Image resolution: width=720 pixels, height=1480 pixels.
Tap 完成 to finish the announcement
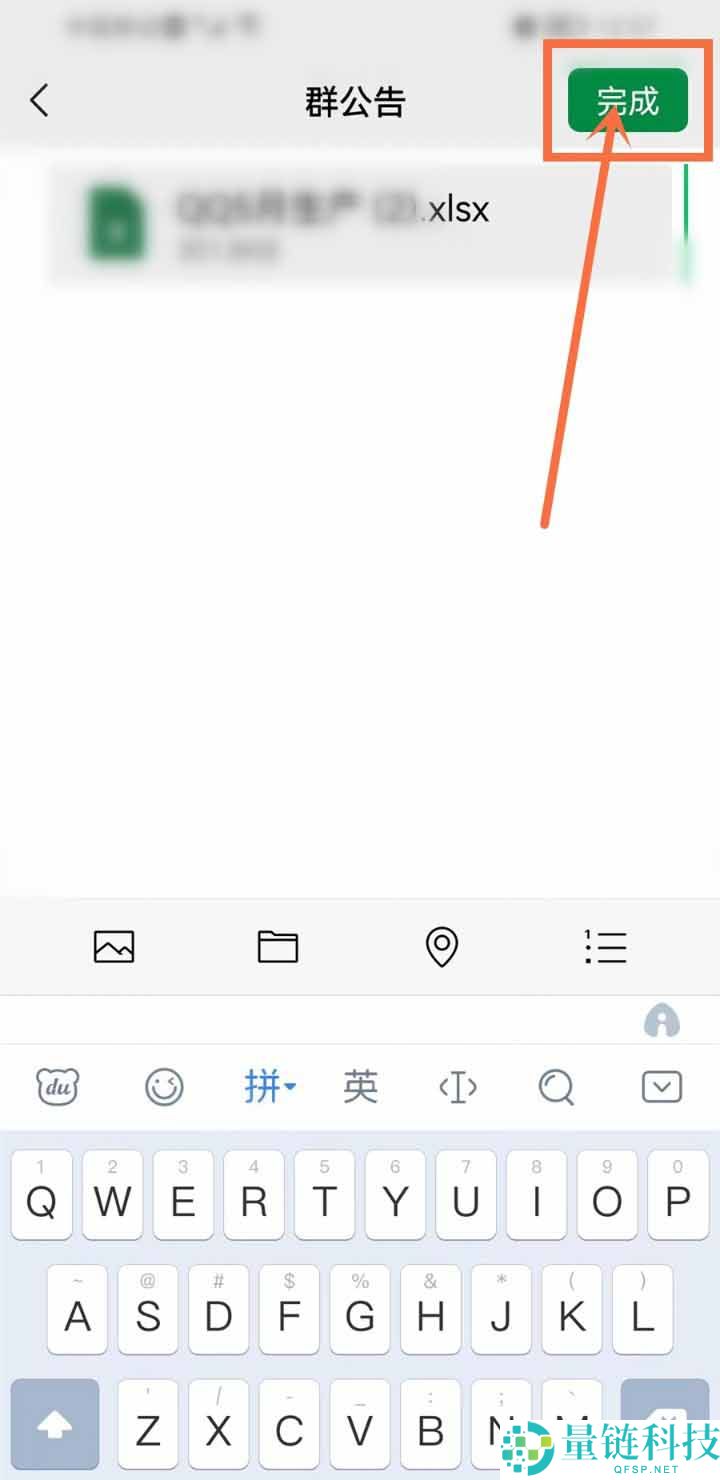[x=628, y=101]
